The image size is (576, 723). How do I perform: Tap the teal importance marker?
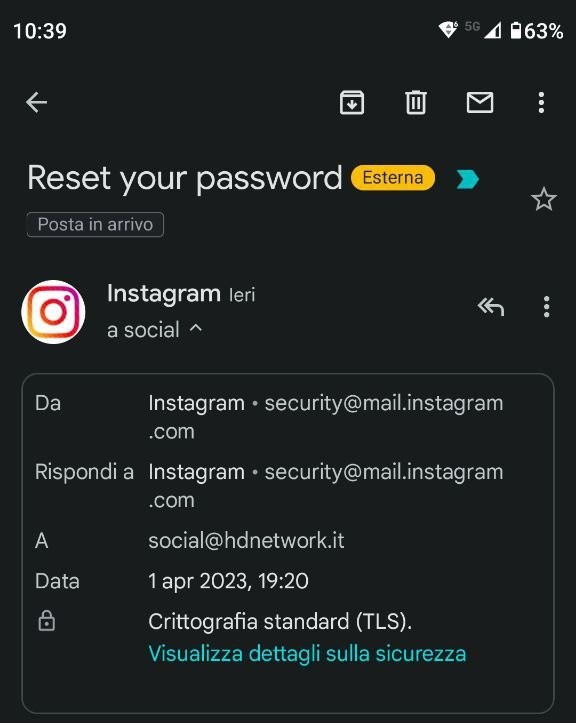point(467,179)
